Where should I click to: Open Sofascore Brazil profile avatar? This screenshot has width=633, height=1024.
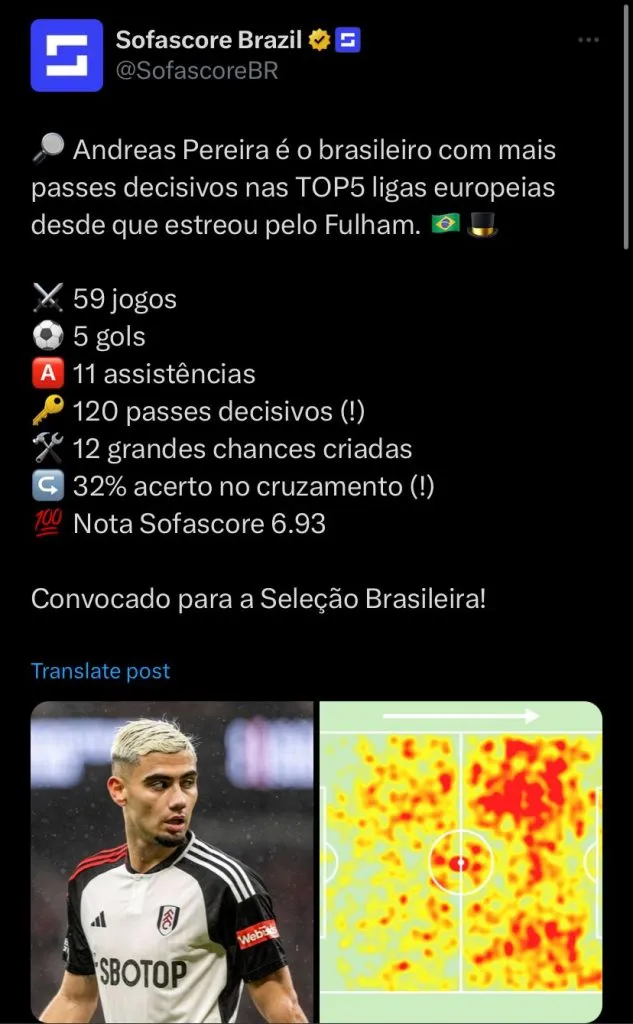[66, 55]
